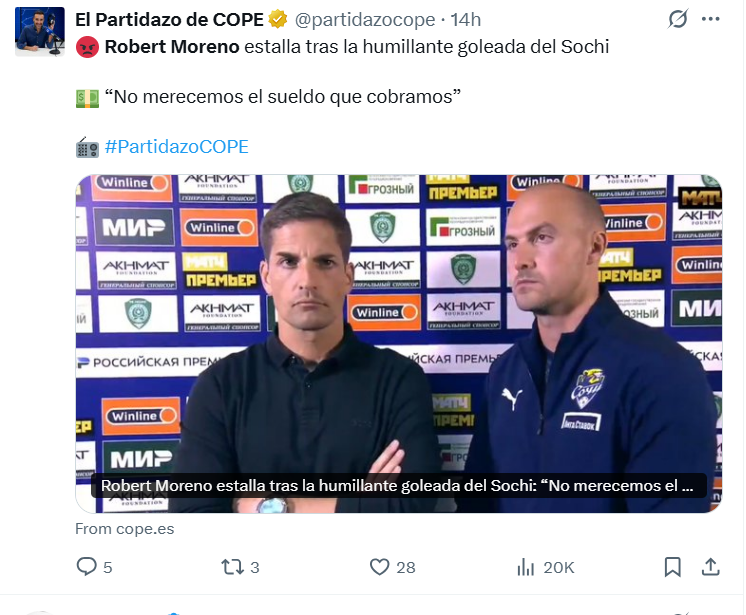Open the post's three-dot overflow menu
The image size is (746, 615).
click(x=711, y=19)
